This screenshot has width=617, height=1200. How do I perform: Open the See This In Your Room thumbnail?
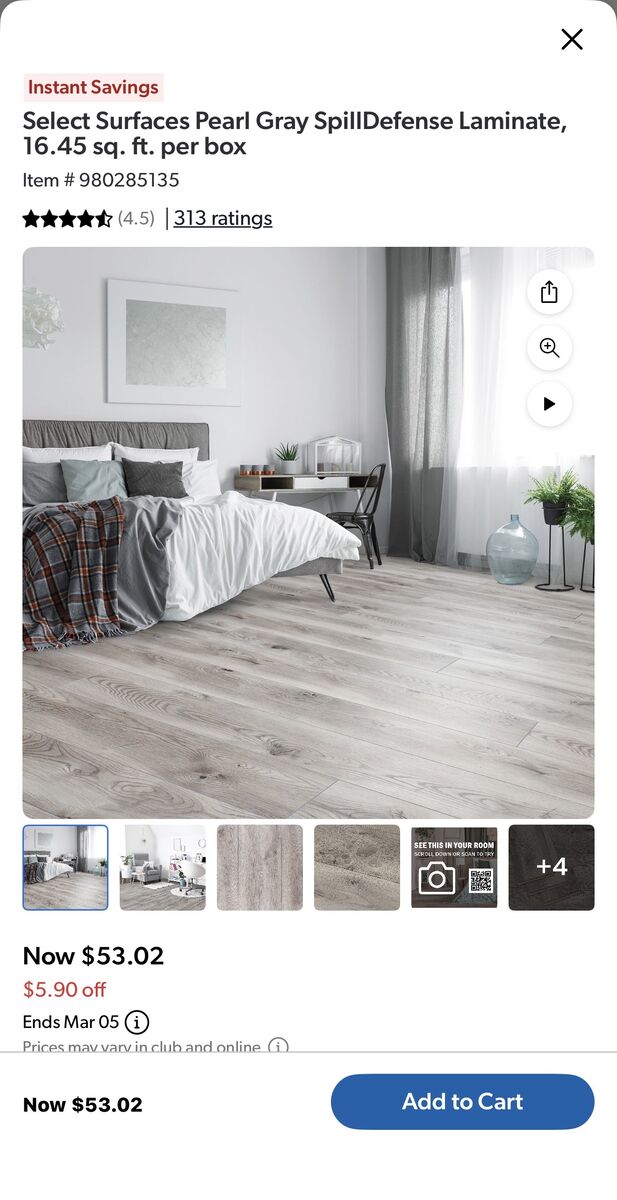click(453, 867)
